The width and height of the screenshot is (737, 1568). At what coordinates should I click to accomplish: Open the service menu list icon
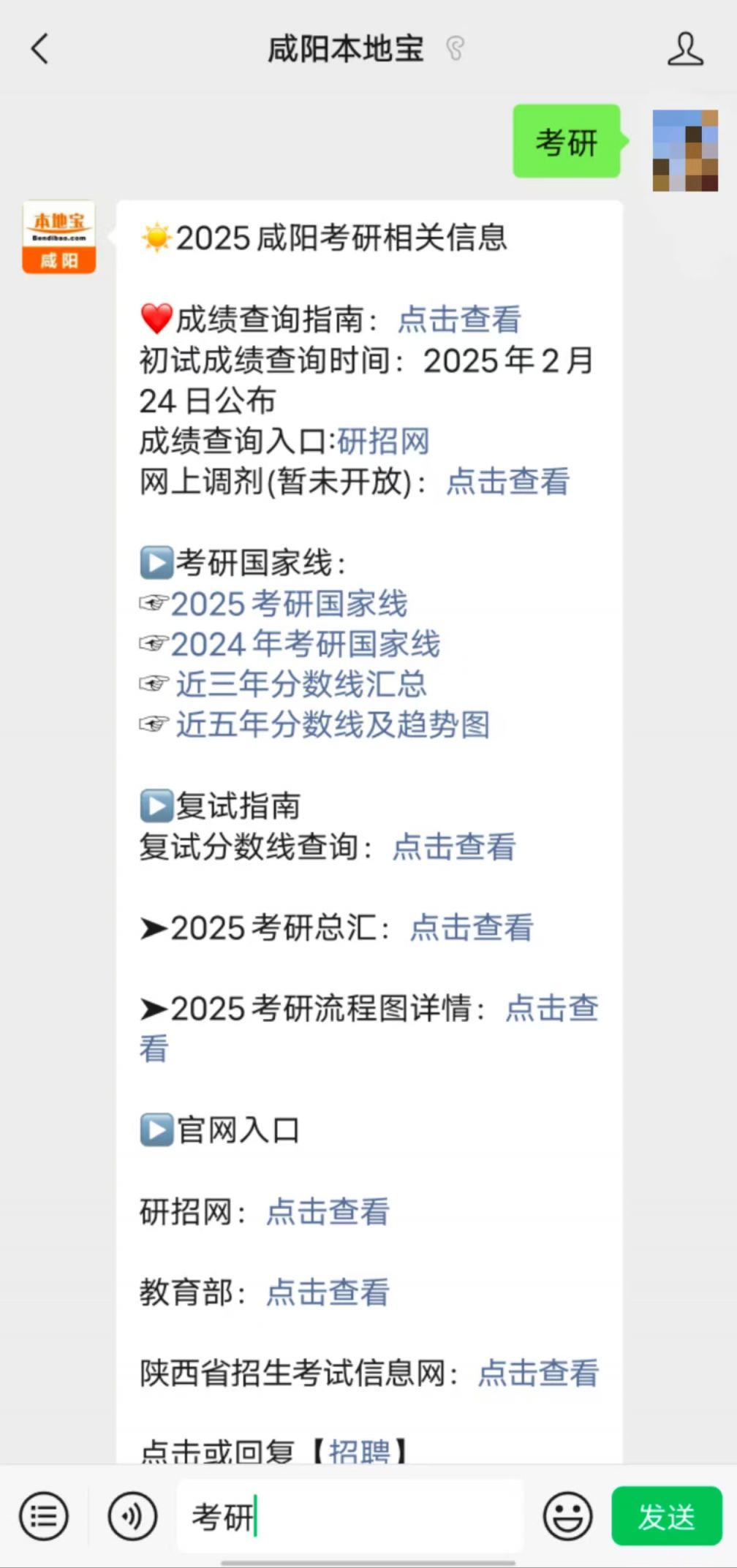44,1516
